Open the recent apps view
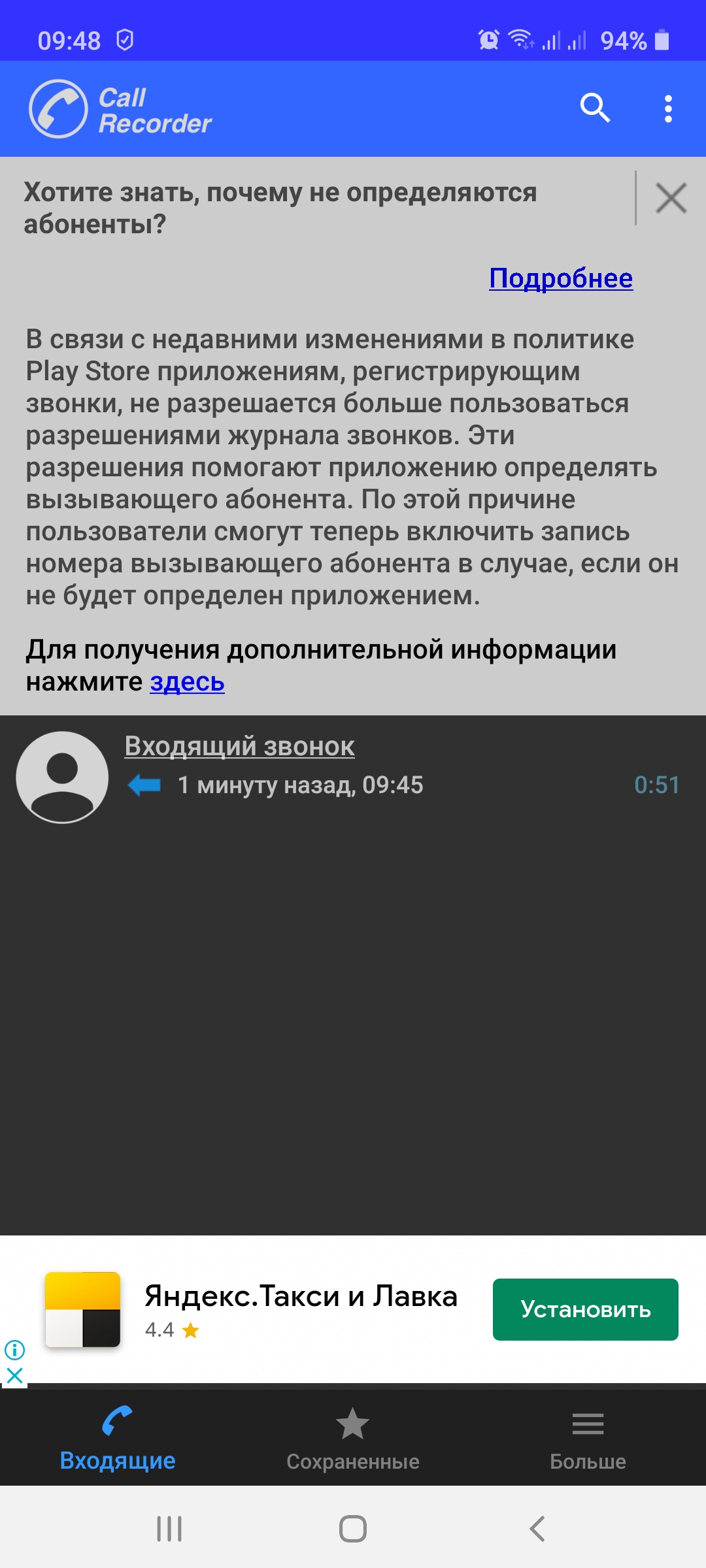The height and width of the screenshot is (1568, 706). point(169,1529)
